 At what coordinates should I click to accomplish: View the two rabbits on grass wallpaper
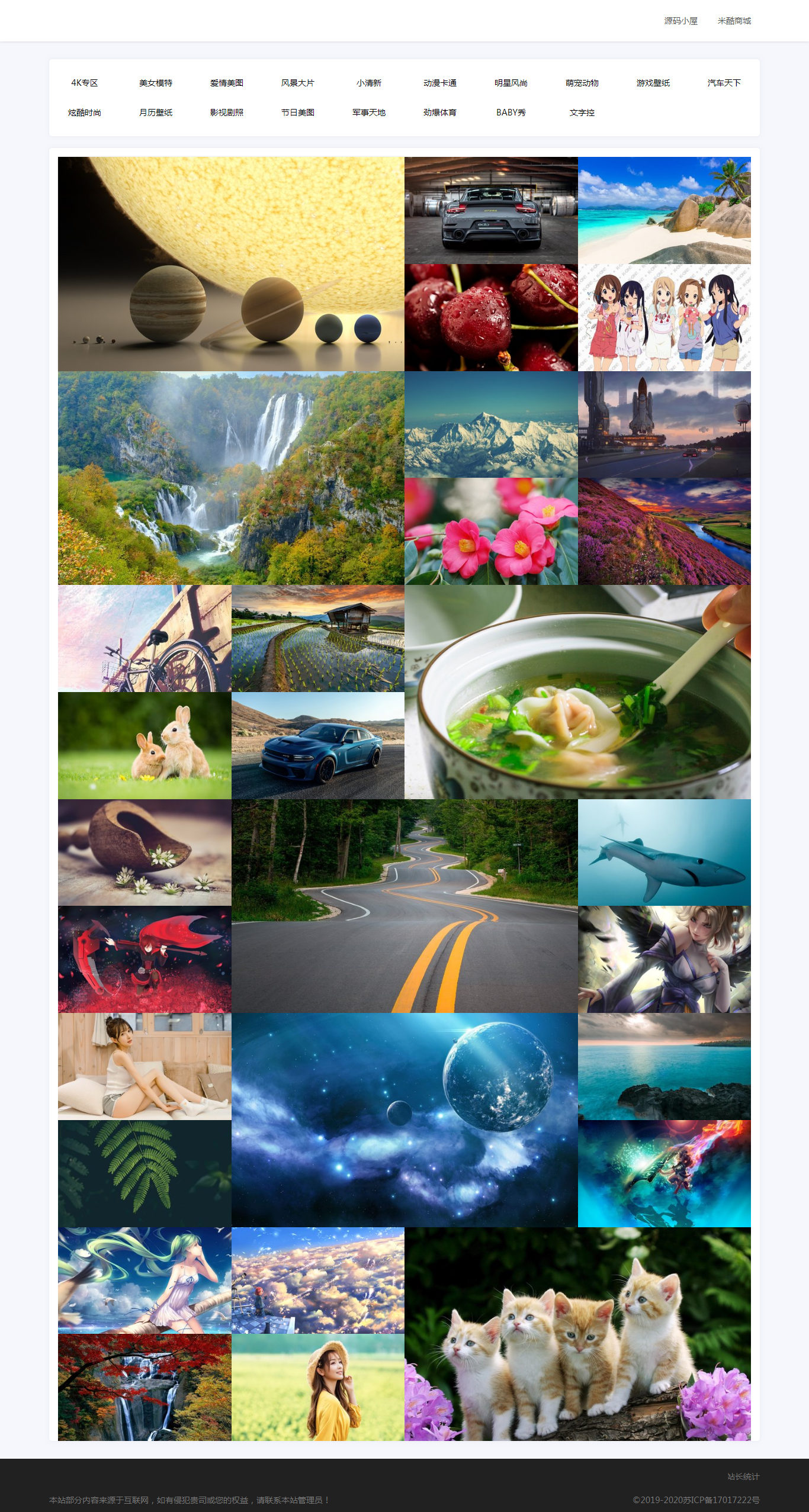point(145,745)
